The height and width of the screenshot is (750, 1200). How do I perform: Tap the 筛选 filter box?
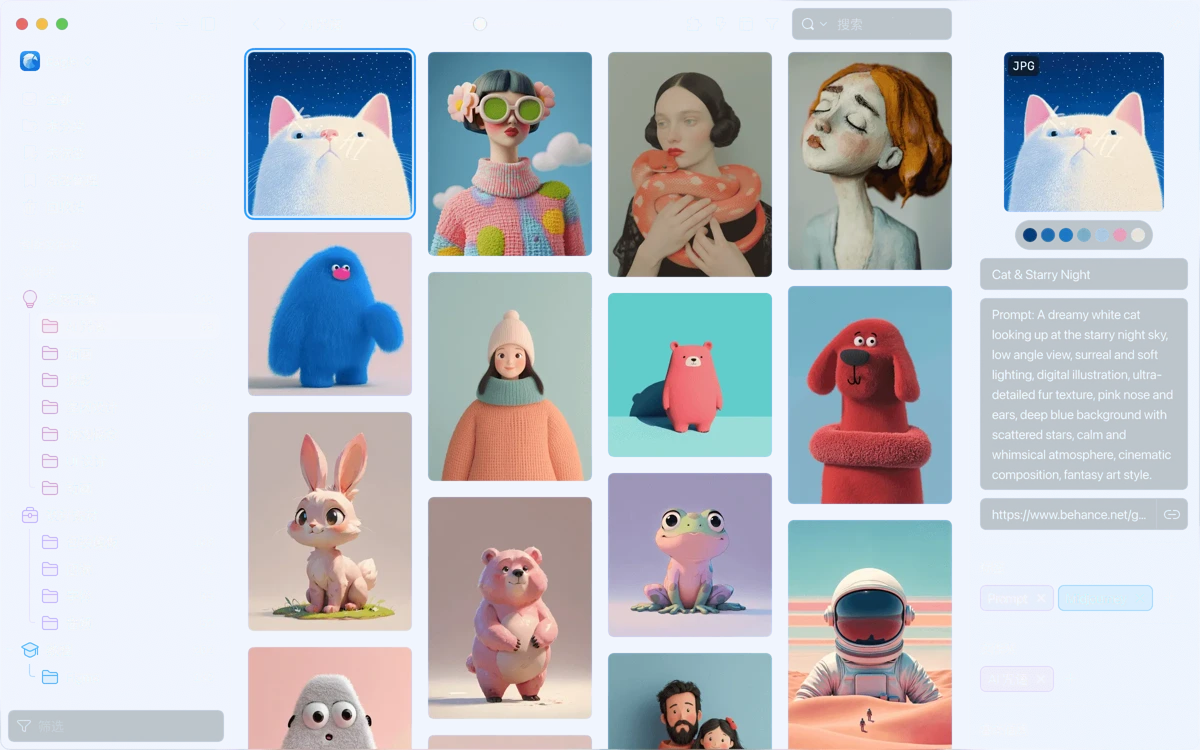pos(116,726)
